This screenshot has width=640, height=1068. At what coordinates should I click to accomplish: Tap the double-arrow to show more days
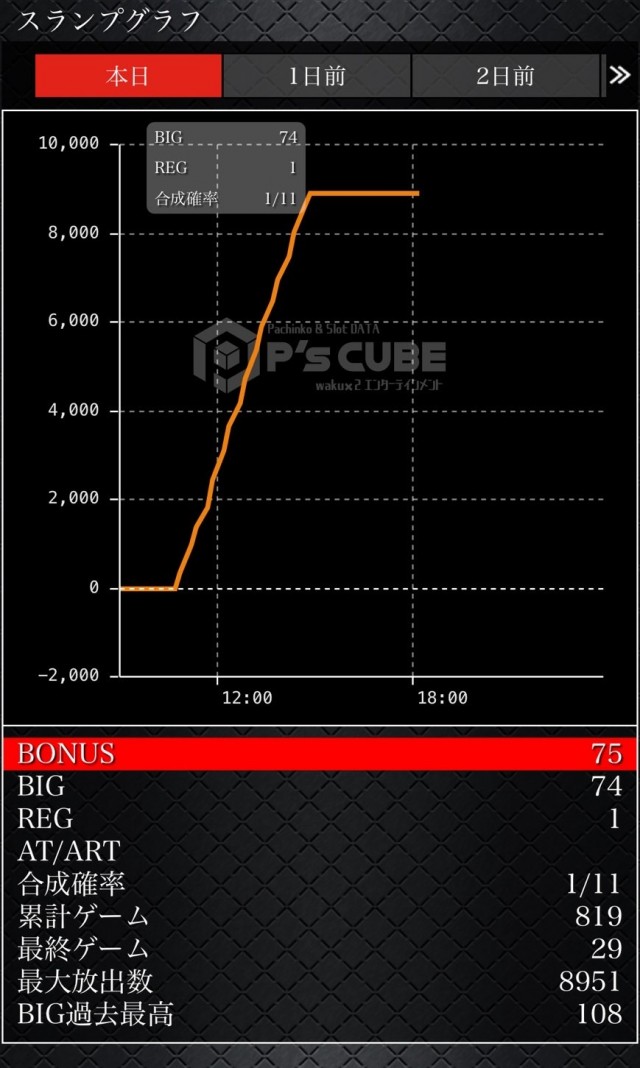click(620, 76)
